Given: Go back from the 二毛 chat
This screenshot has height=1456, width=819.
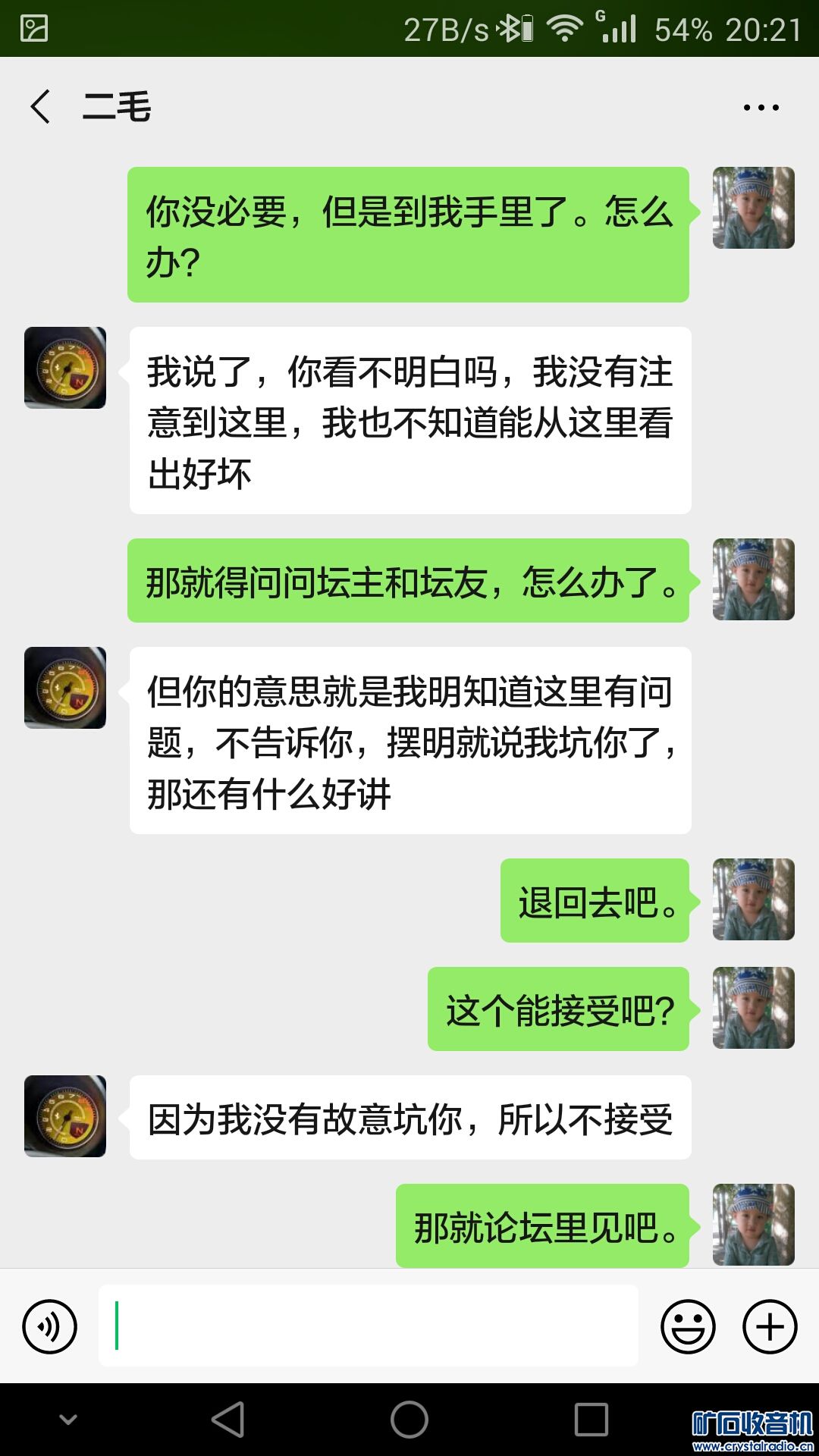Looking at the screenshot, I should [41, 106].
